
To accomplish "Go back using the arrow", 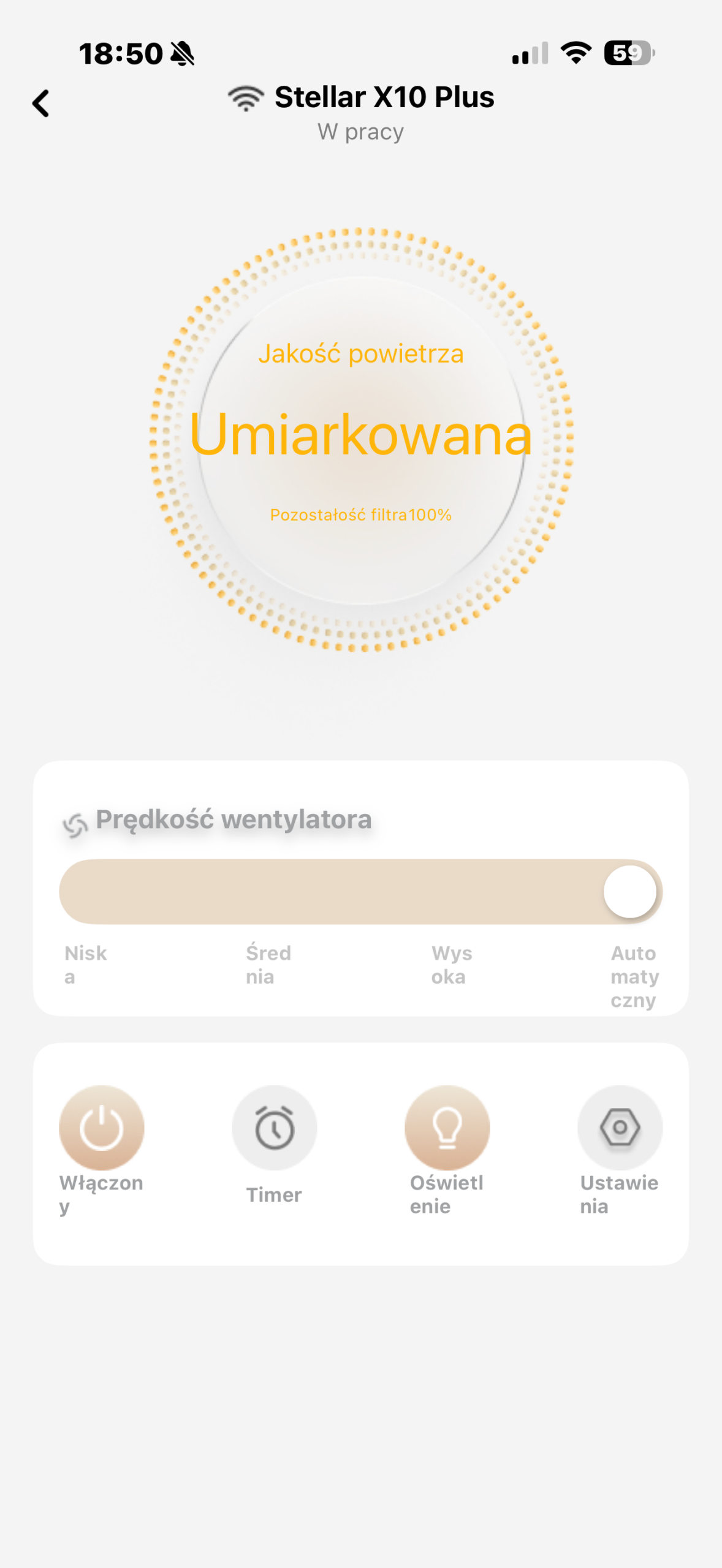I will tap(40, 103).
